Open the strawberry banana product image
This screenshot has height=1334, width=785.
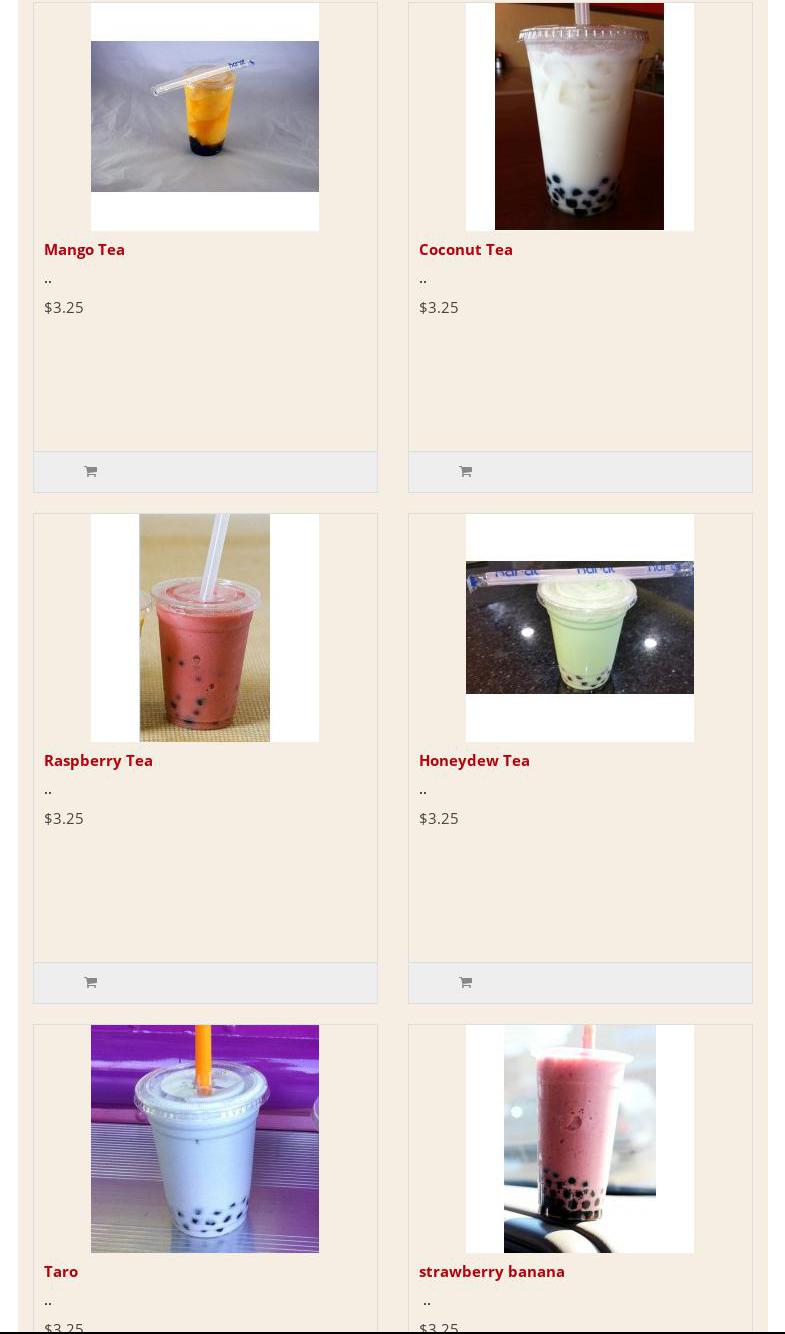tap(579, 1139)
